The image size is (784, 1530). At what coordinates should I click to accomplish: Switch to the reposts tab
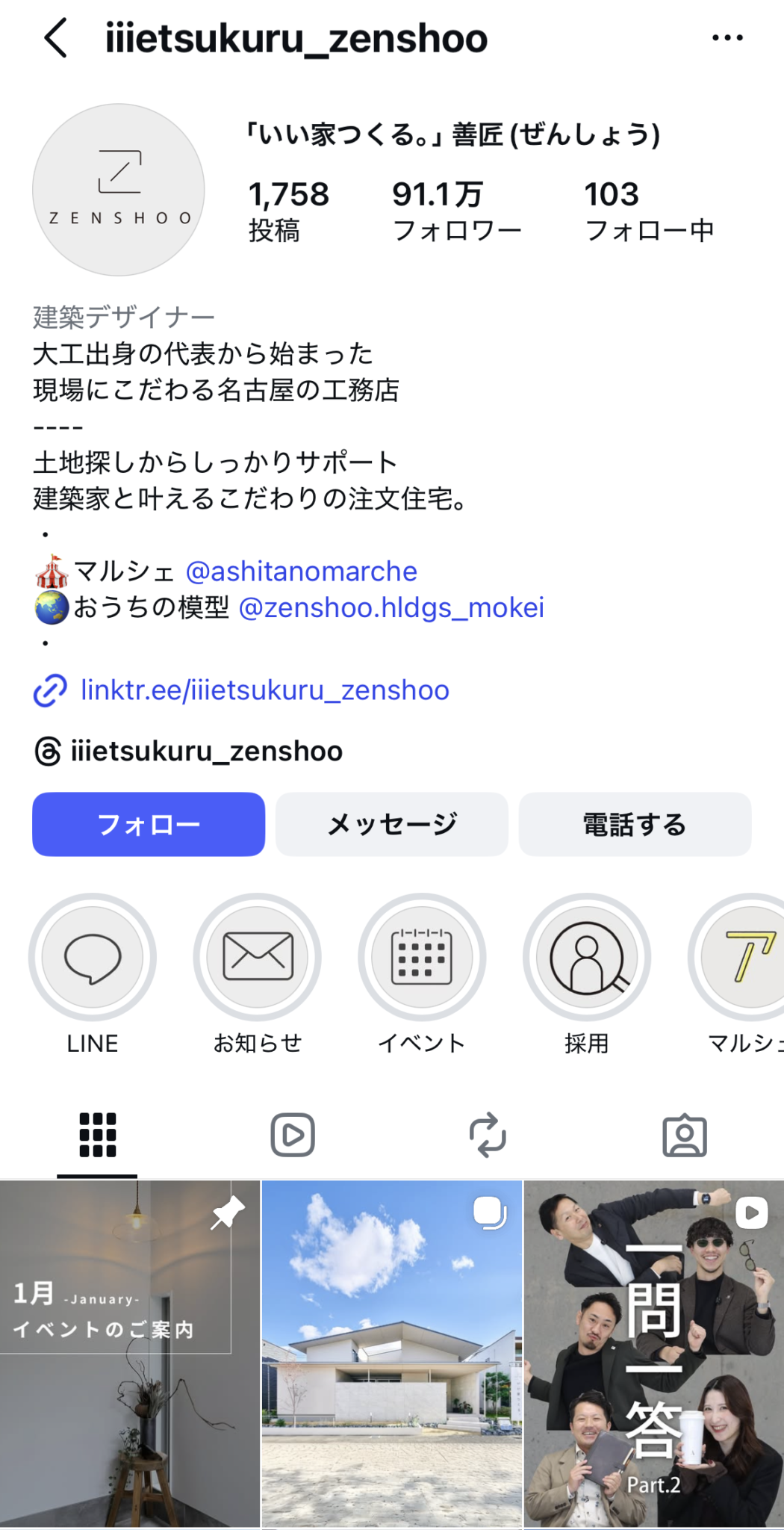pyautogui.click(x=488, y=1135)
